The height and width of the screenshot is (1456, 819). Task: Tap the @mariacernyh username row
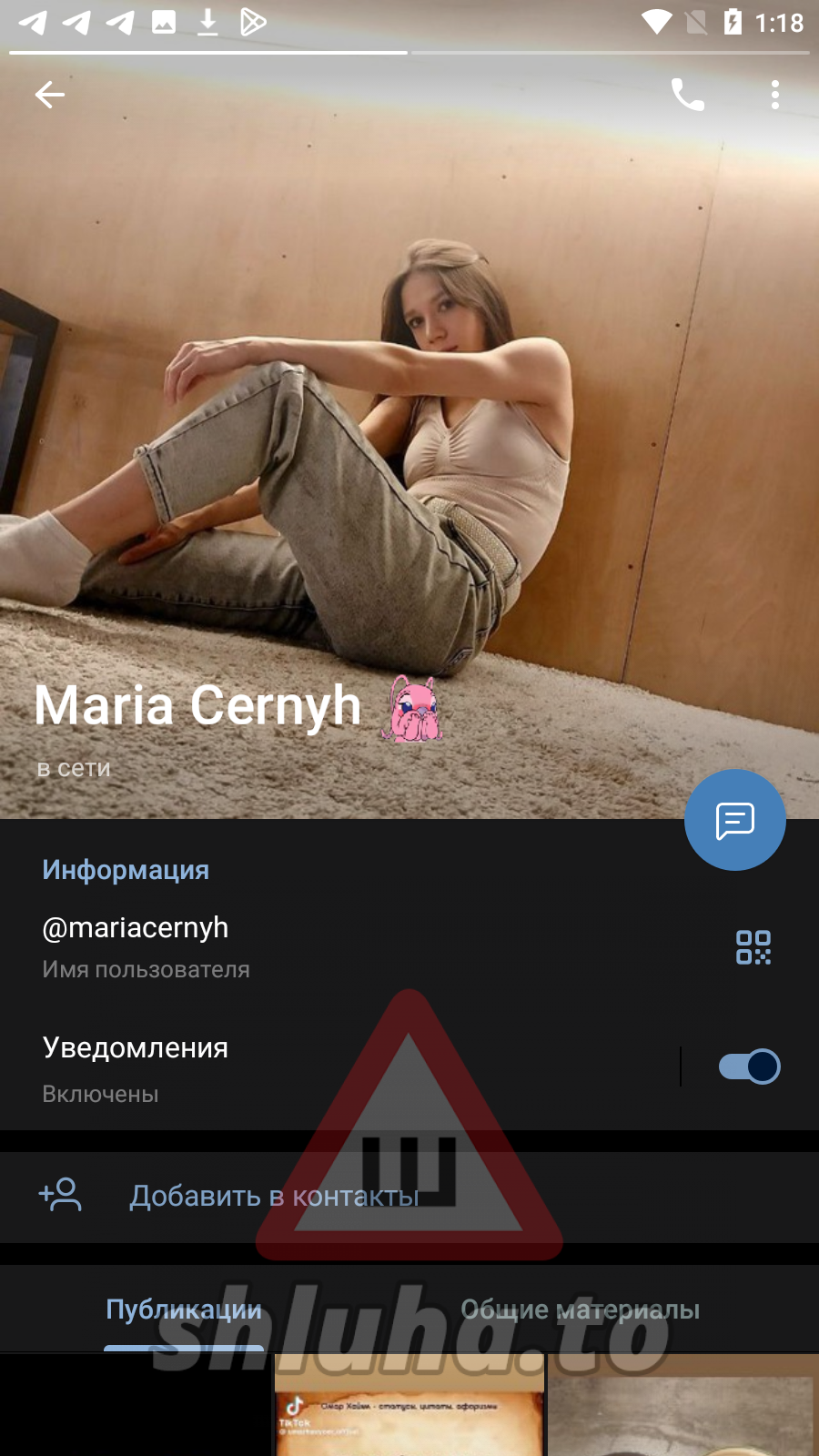tap(273, 946)
